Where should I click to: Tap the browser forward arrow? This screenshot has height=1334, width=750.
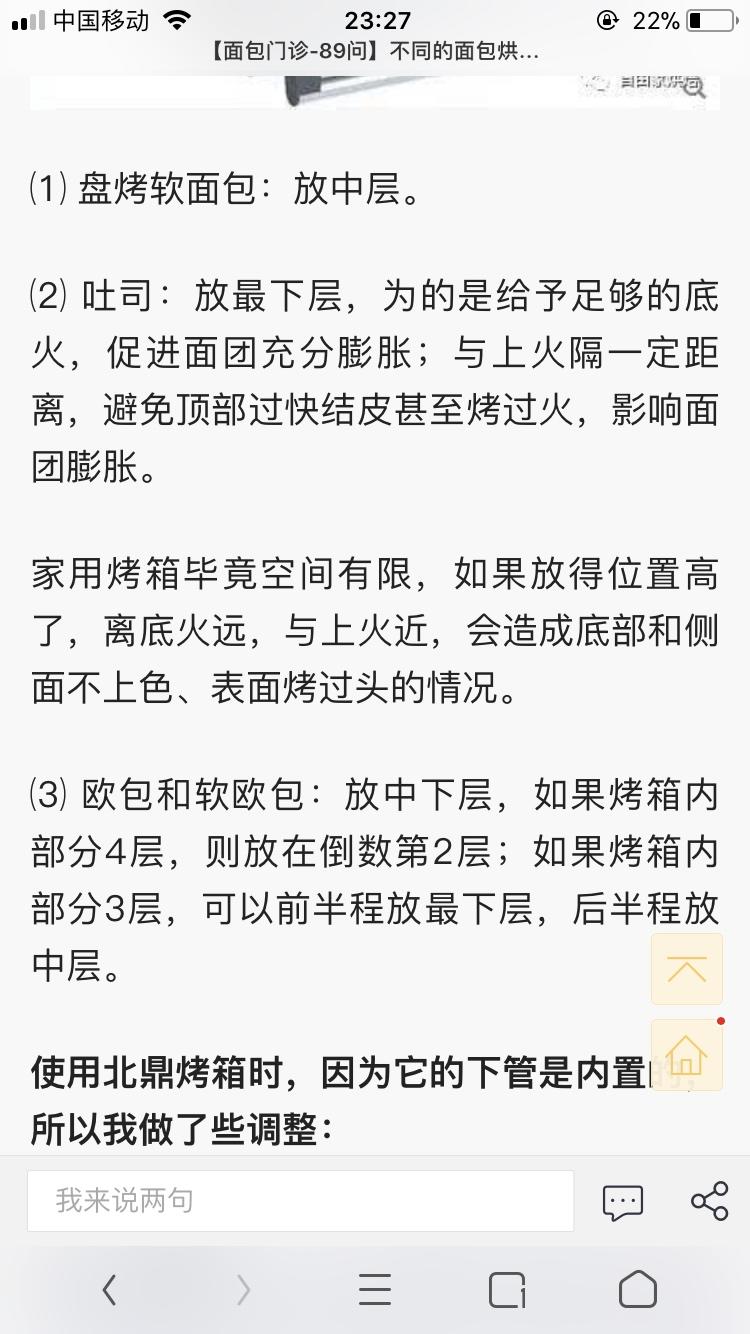pyautogui.click(x=243, y=1290)
